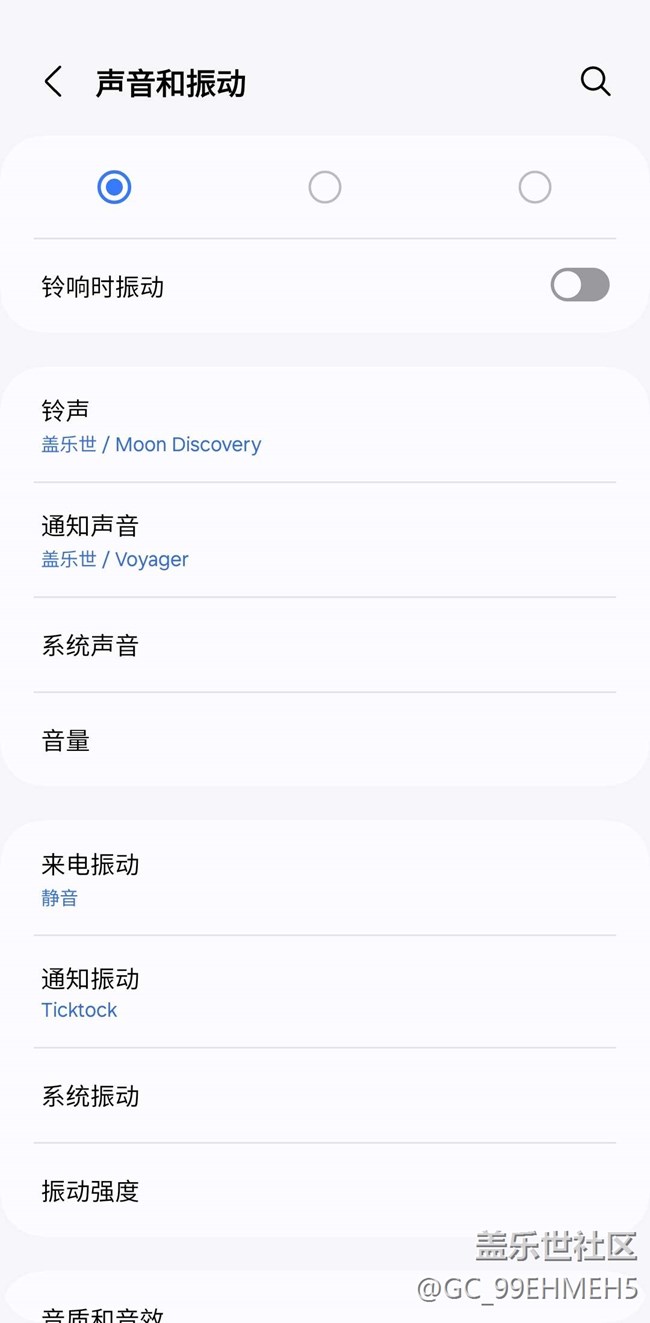Open 系统声音 setting
This screenshot has width=650, height=1323.
325,645
